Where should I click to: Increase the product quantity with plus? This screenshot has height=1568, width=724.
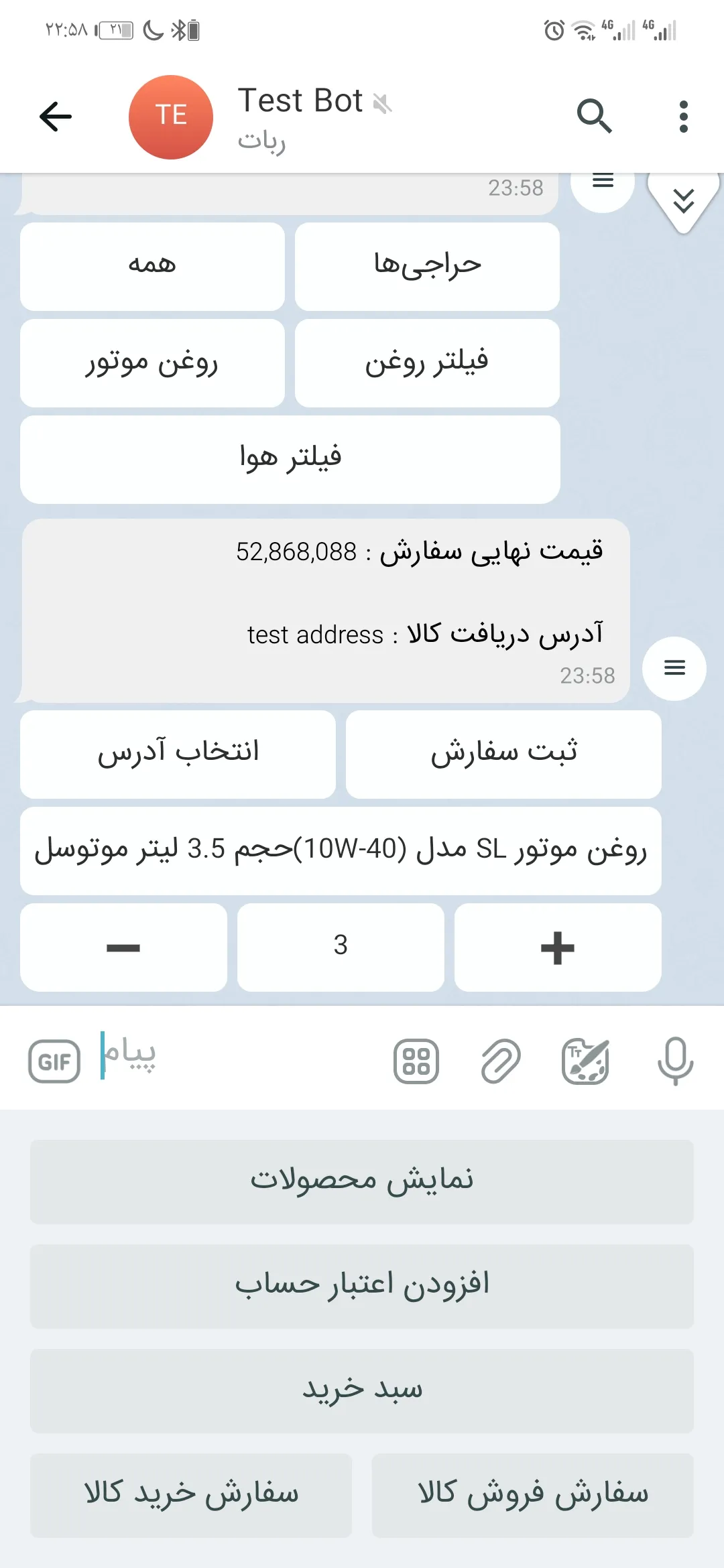(x=558, y=947)
